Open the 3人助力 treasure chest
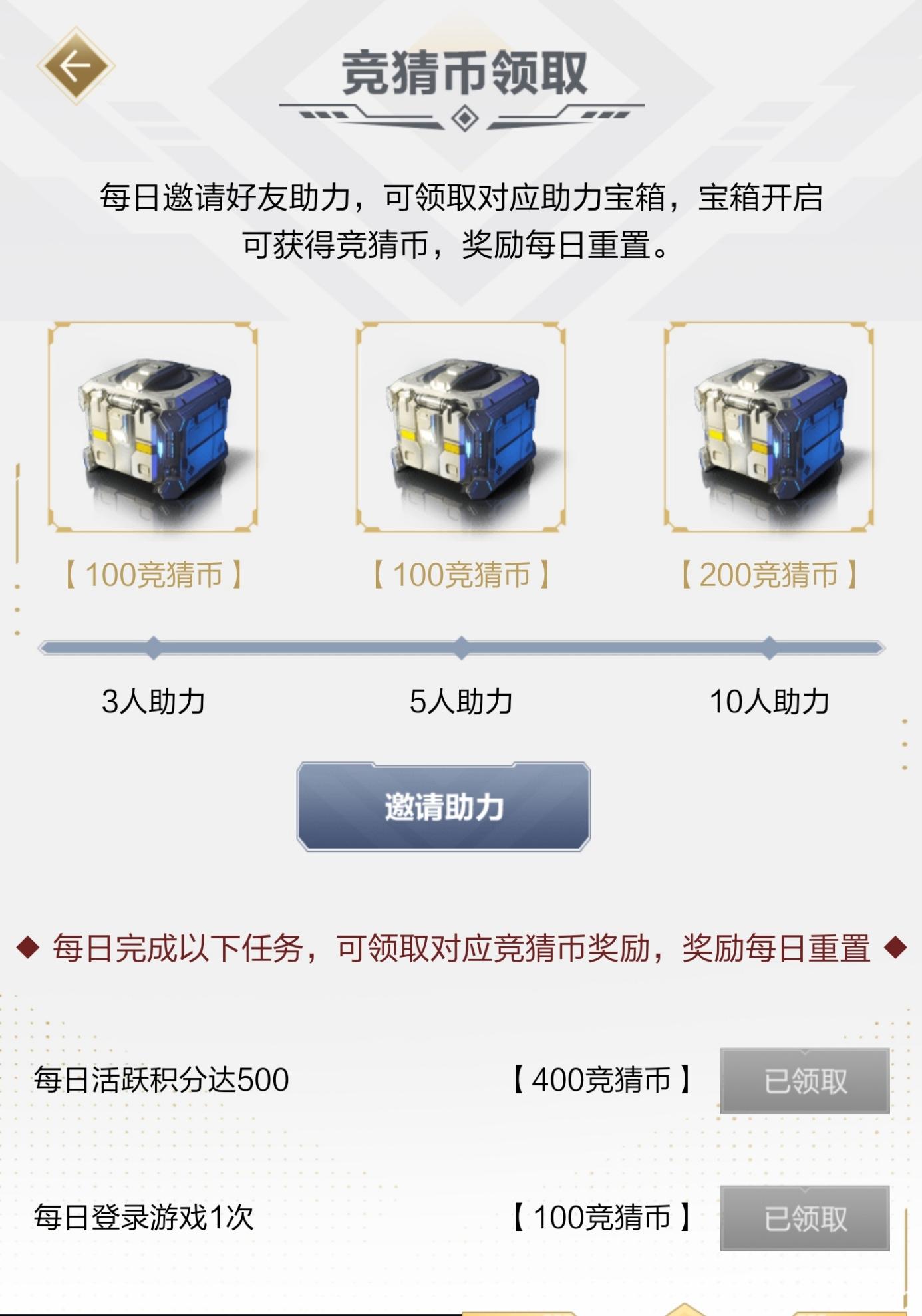 (x=153, y=428)
